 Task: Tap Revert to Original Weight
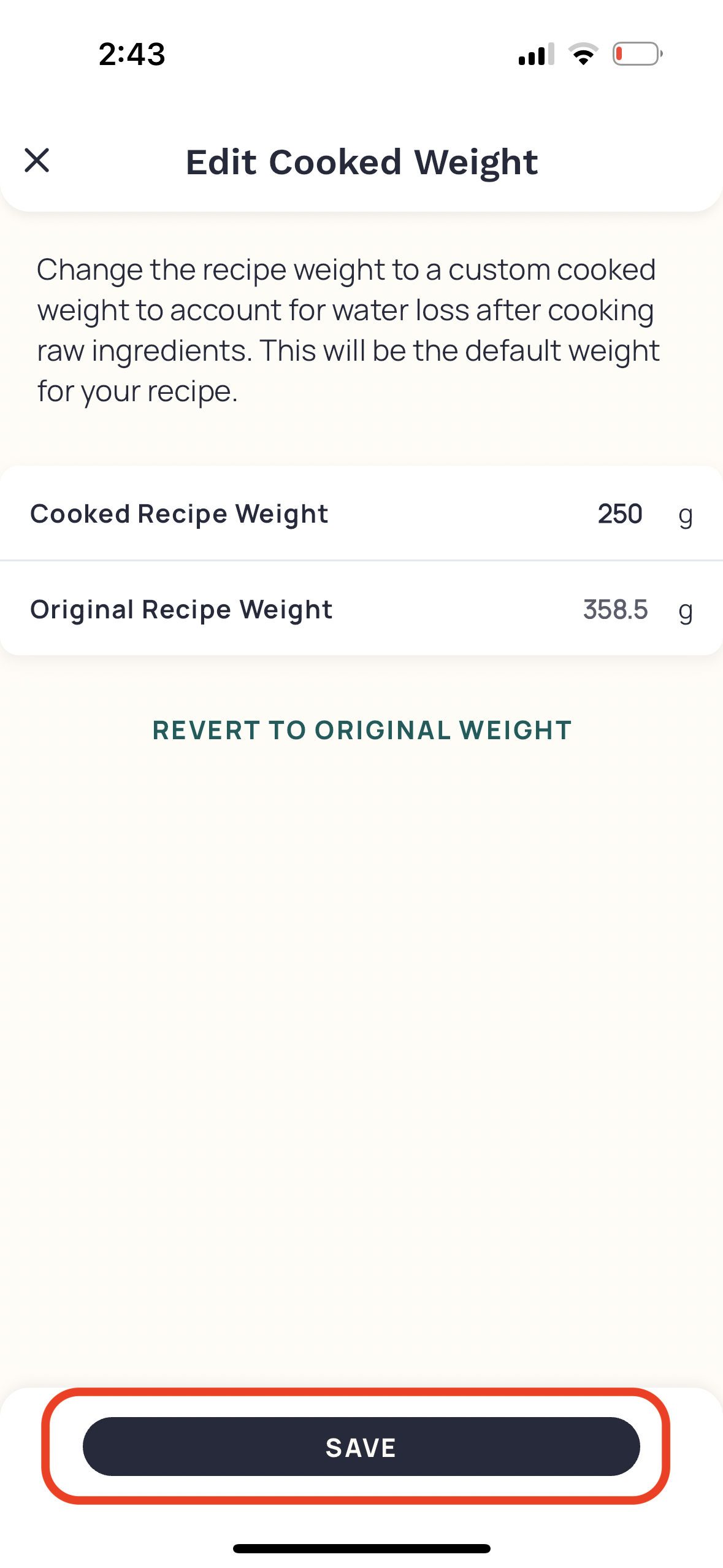362,730
